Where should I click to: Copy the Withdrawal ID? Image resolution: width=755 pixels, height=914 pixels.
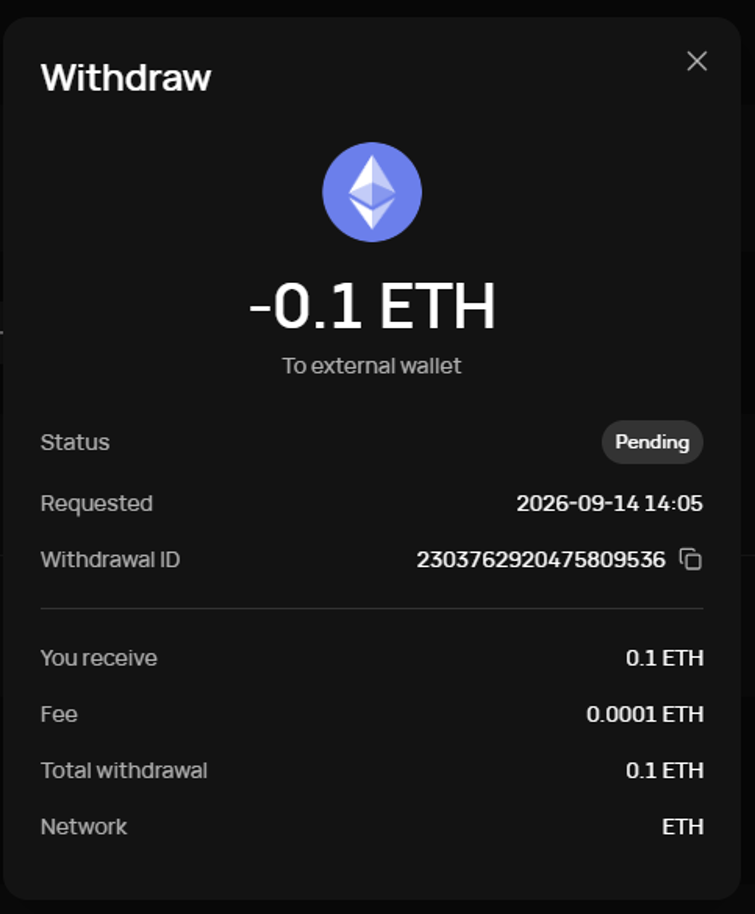(x=691, y=560)
